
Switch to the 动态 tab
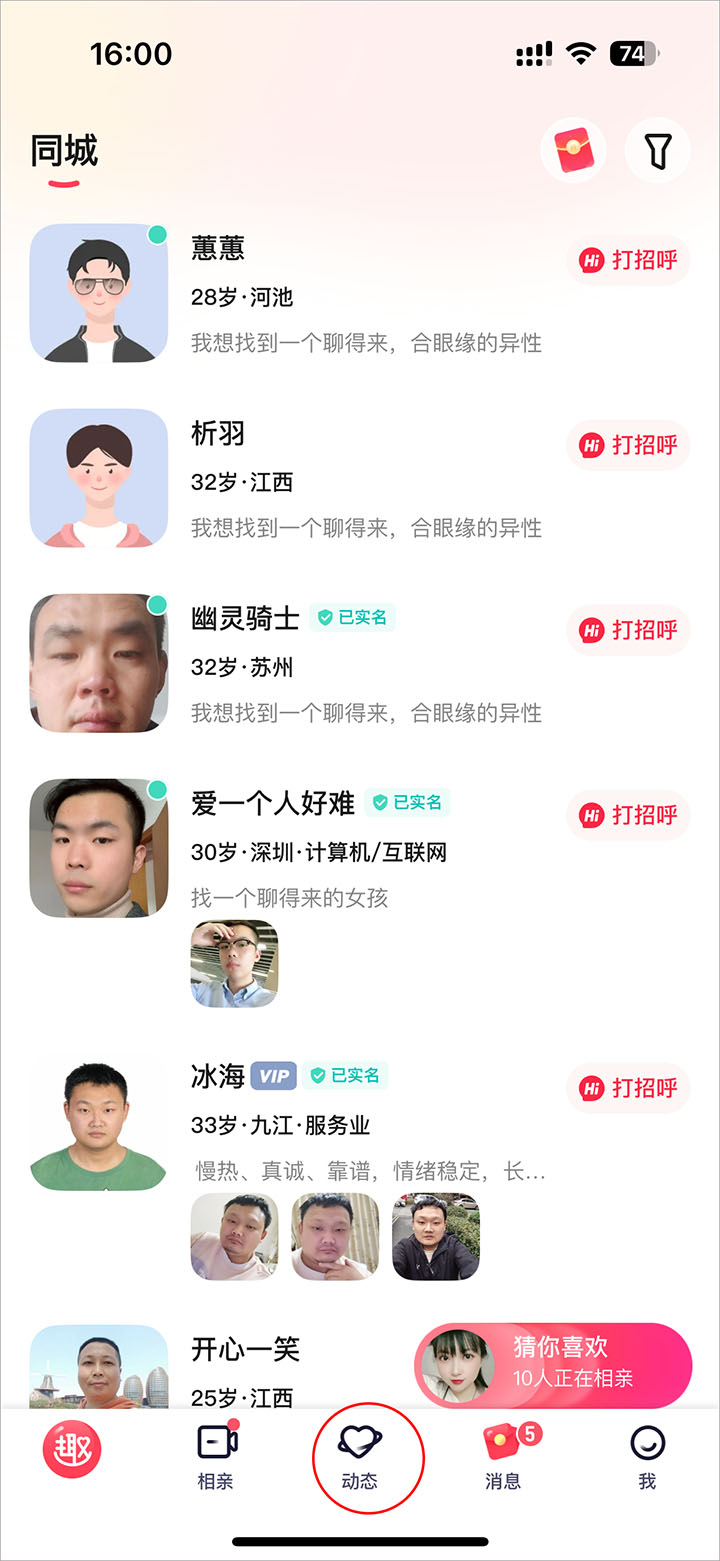click(x=360, y=1457)
